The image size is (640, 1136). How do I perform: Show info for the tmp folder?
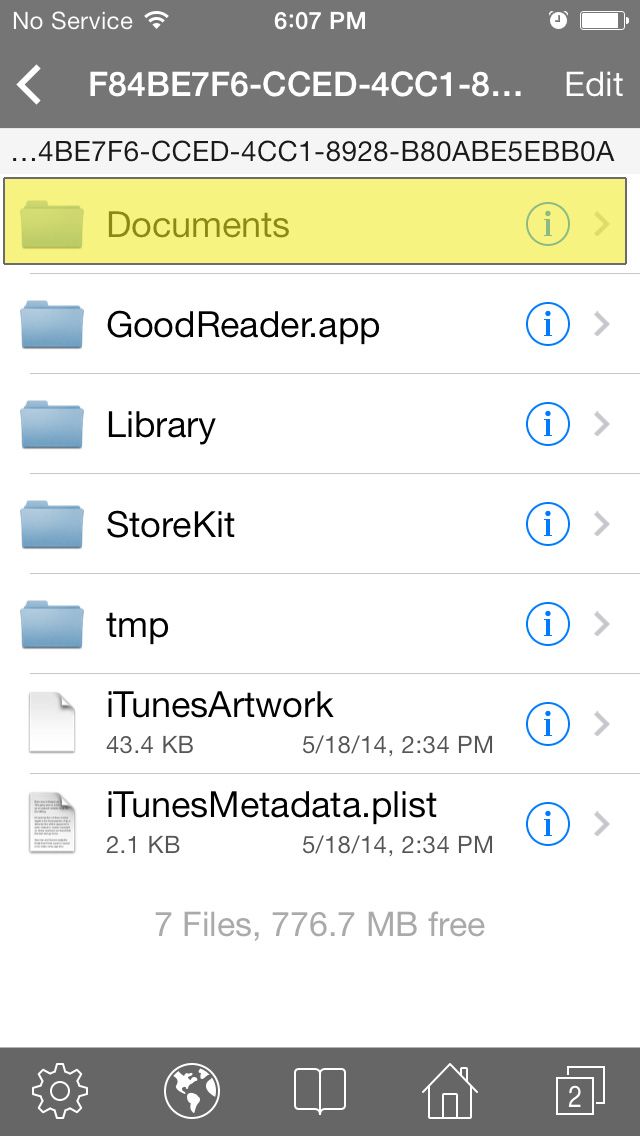click(547, 624)
